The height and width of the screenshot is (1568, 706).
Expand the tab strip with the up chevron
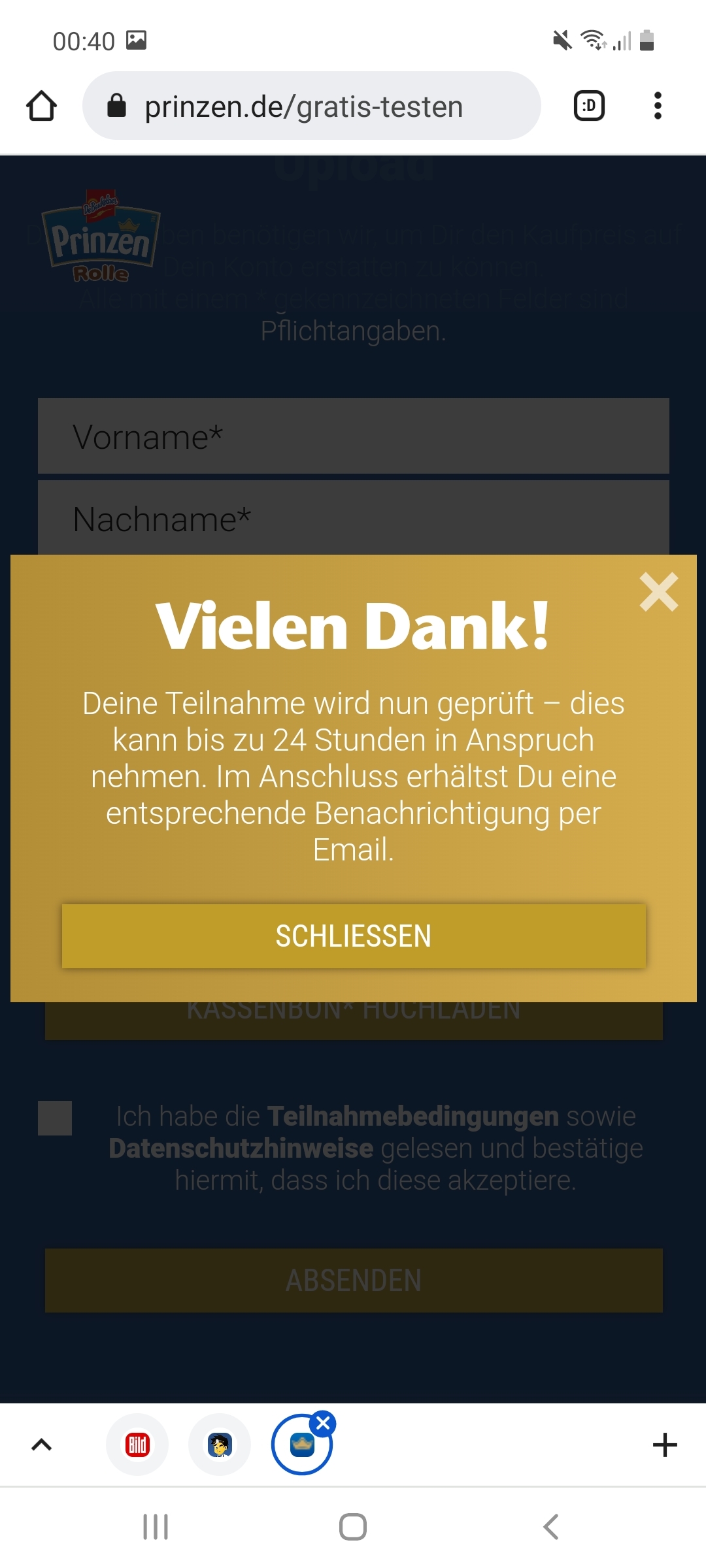click(41, 1445)
